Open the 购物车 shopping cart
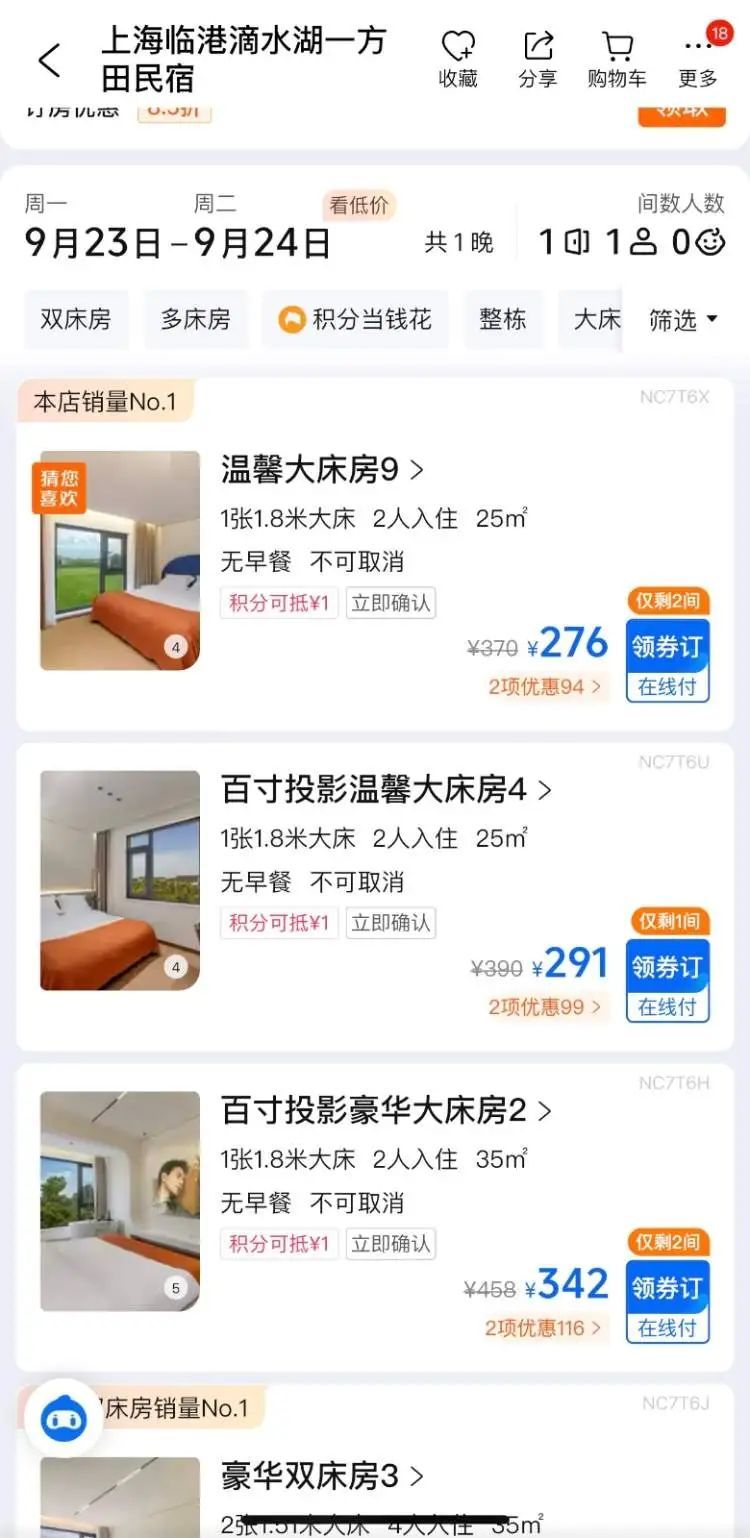This screenshot has height=1538, width=750. coord(617,58)
